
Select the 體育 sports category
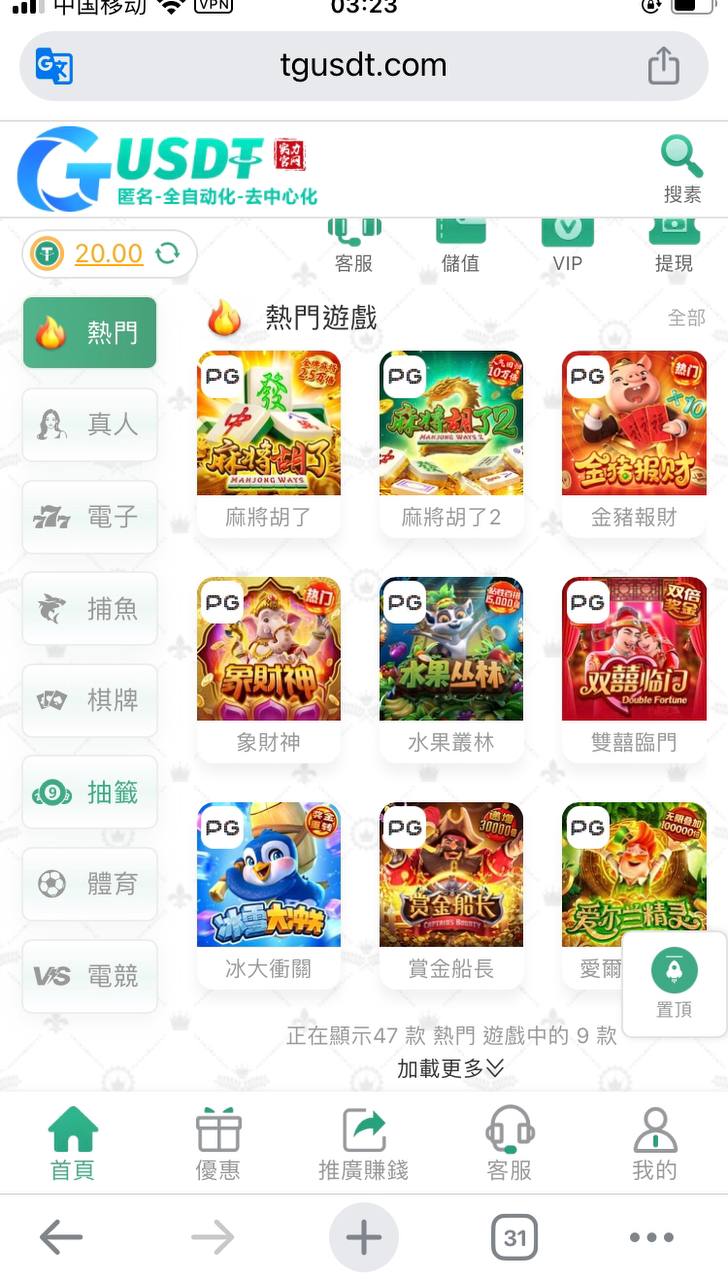pyautogui.click(x=90, y=884)
